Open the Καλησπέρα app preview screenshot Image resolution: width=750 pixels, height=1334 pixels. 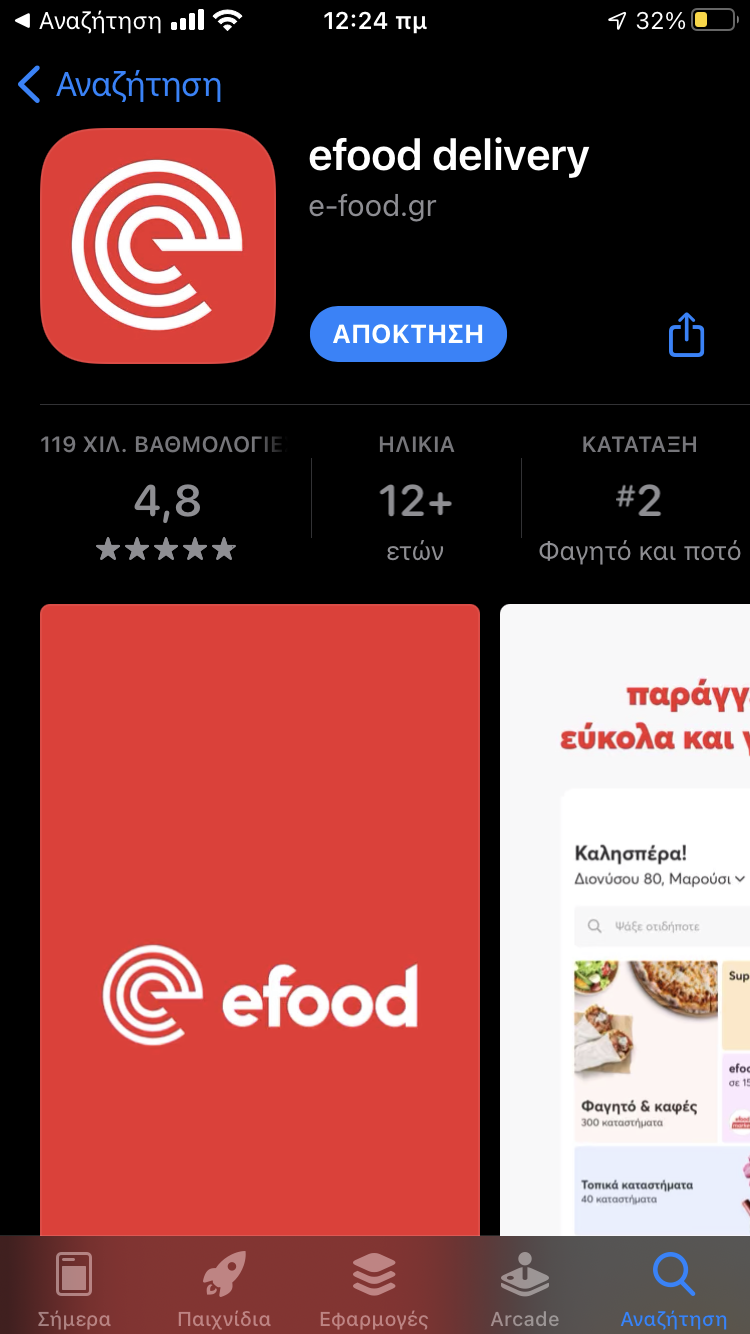click(625, 920)
